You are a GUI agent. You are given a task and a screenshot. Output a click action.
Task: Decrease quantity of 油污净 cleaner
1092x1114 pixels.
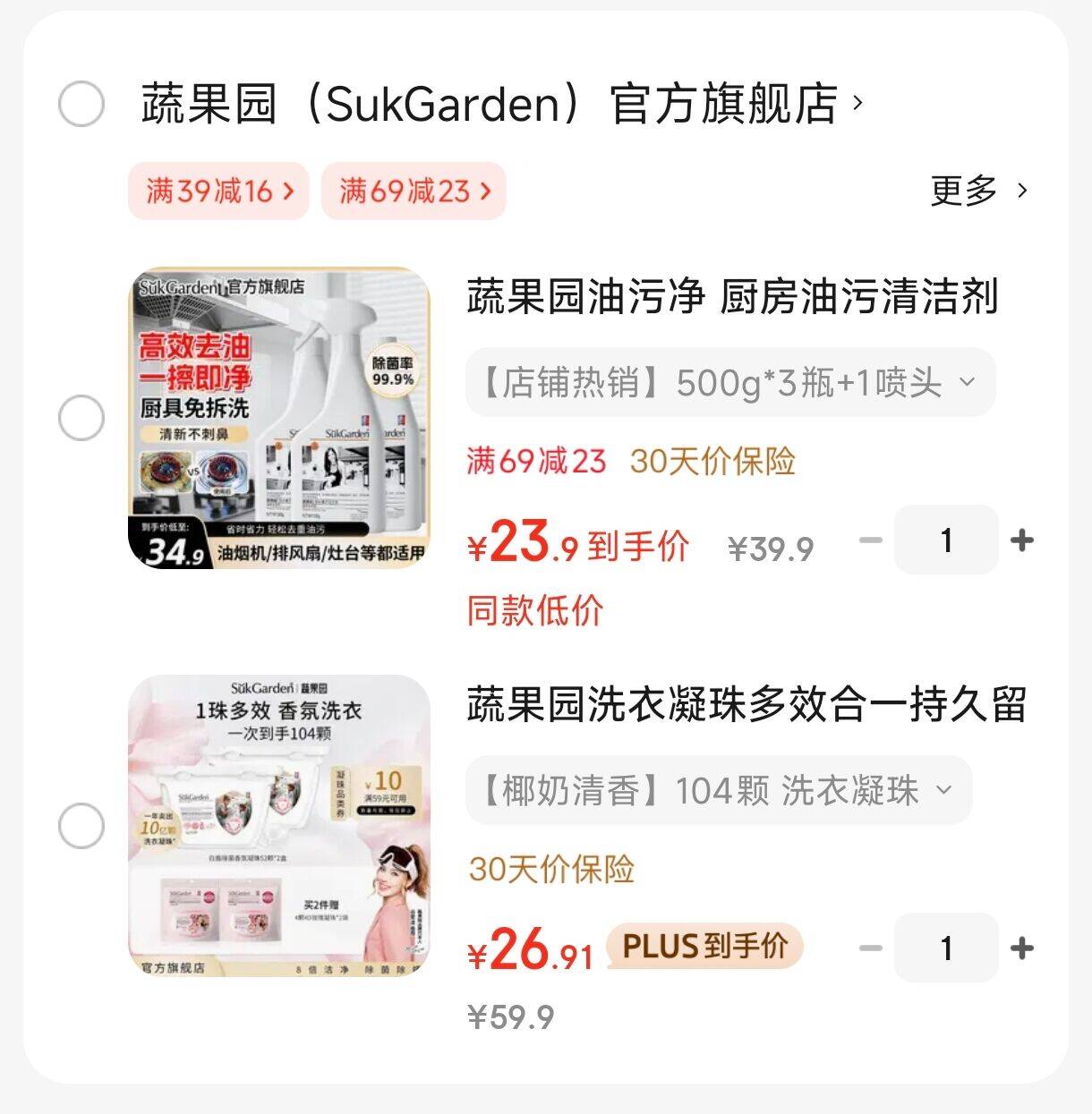(870, 540)
